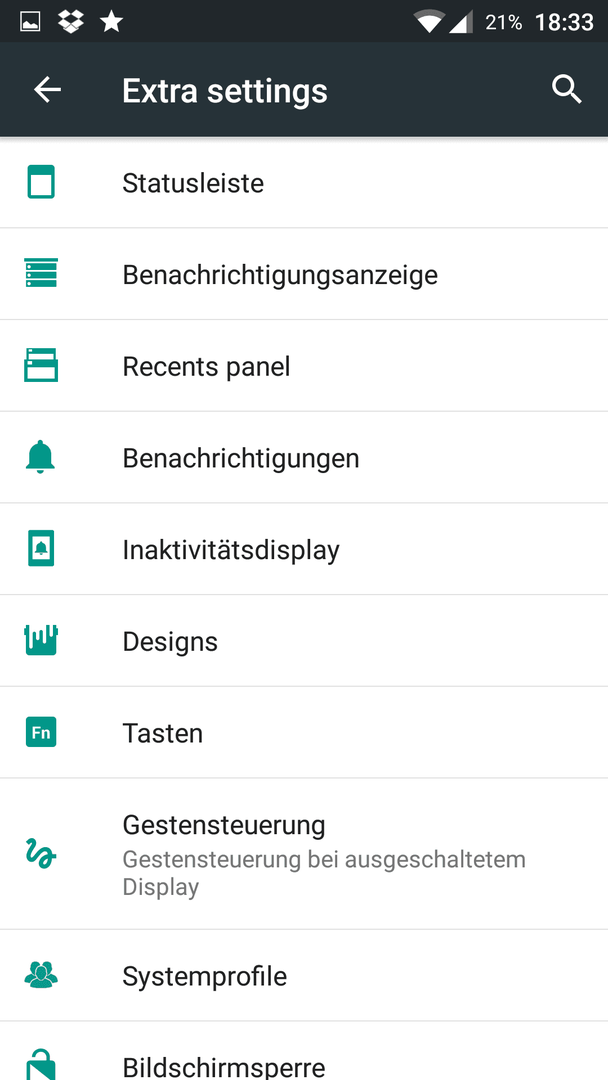Open the Designs option
The width and height of the screenshot is (608, 1080).
304,641
